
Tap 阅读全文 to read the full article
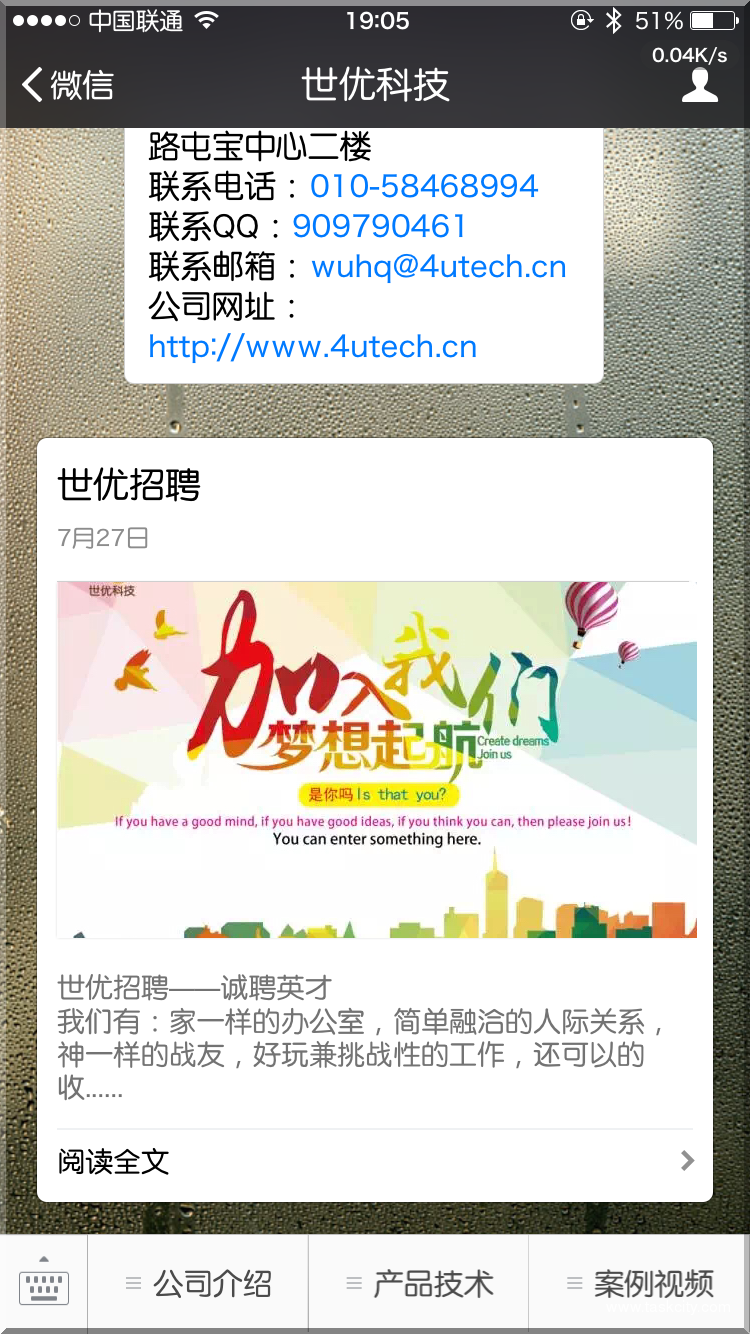pyautogui.click(x=375, y=1161)
